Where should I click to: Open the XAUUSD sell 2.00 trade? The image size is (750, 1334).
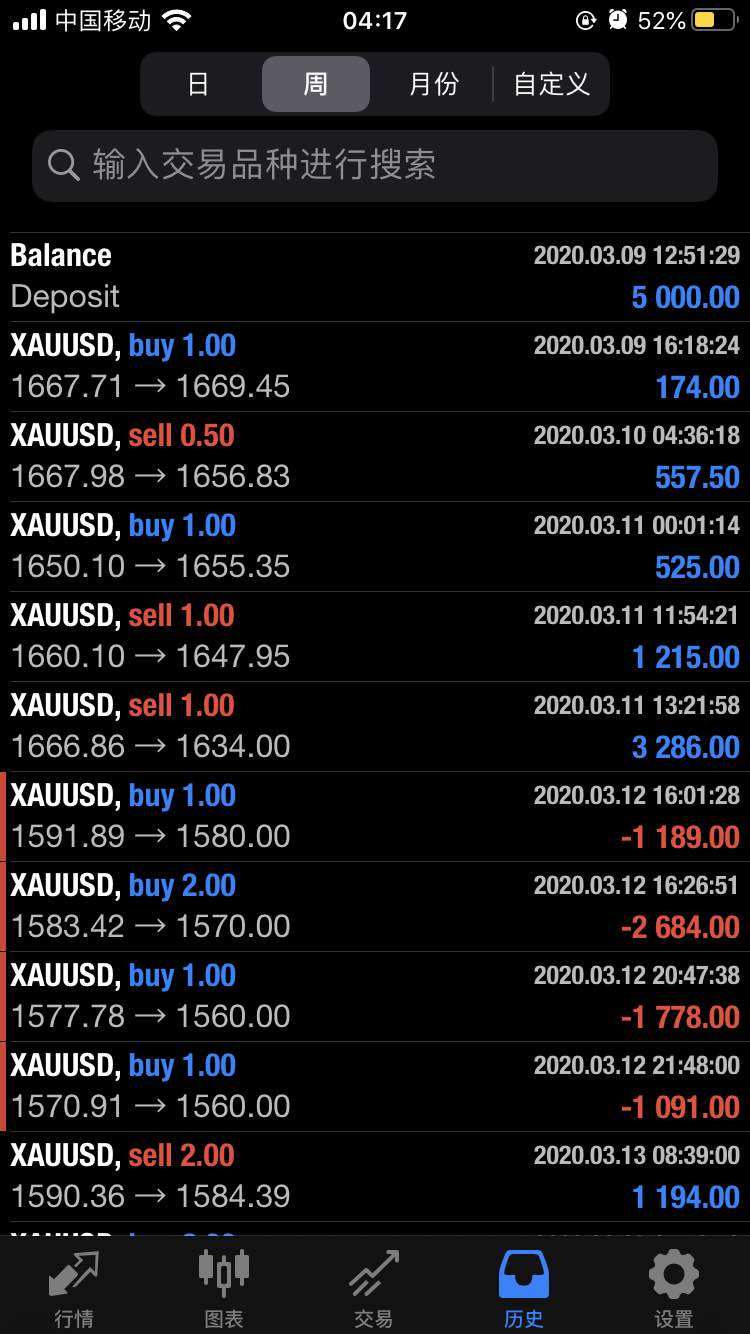375,1177
